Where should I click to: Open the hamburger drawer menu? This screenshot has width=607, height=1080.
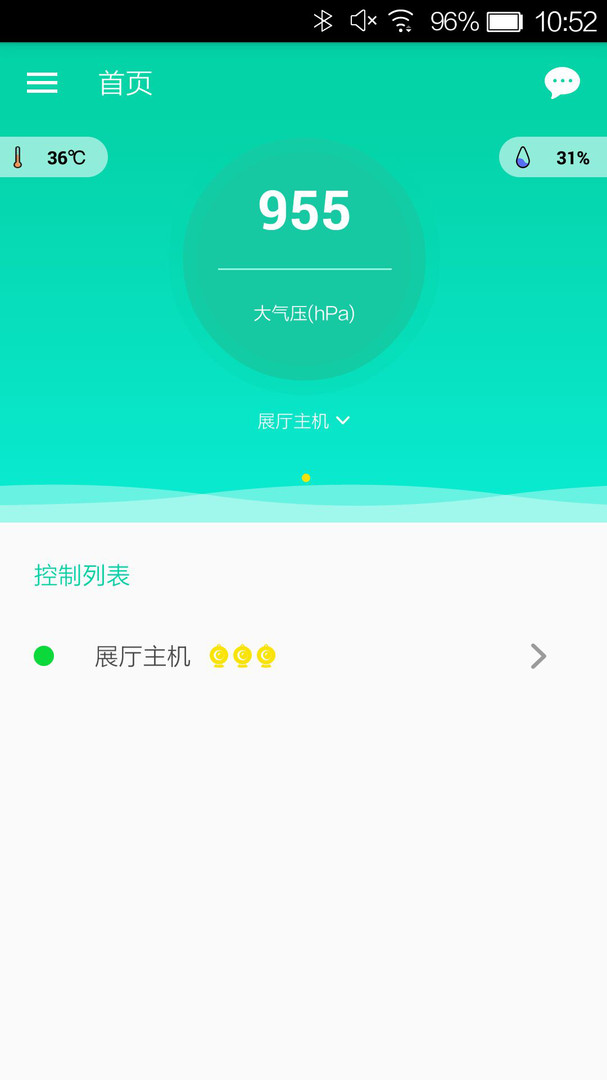tap(42, 83)
